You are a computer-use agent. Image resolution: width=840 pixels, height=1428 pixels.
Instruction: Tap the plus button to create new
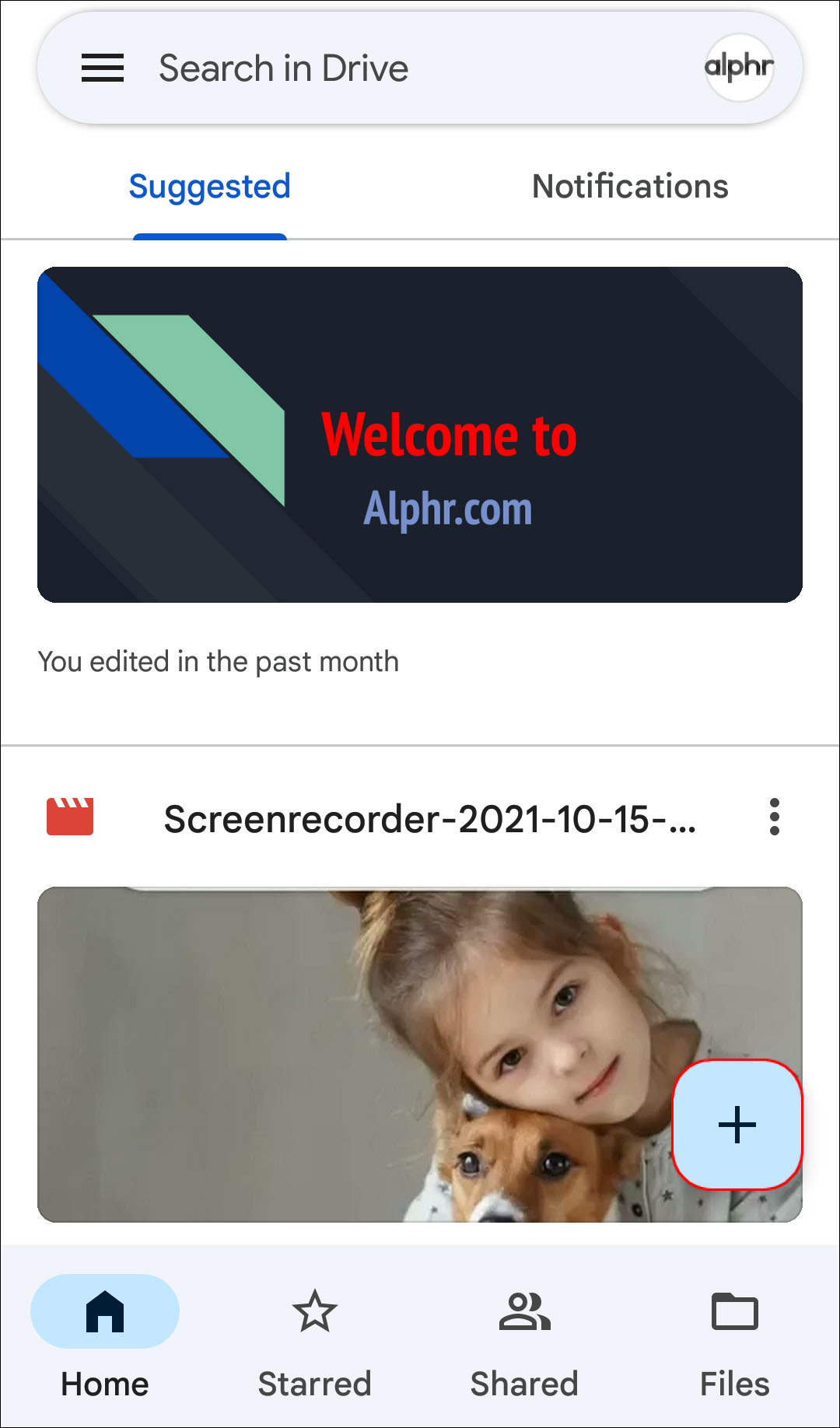tap(737, 1125)
